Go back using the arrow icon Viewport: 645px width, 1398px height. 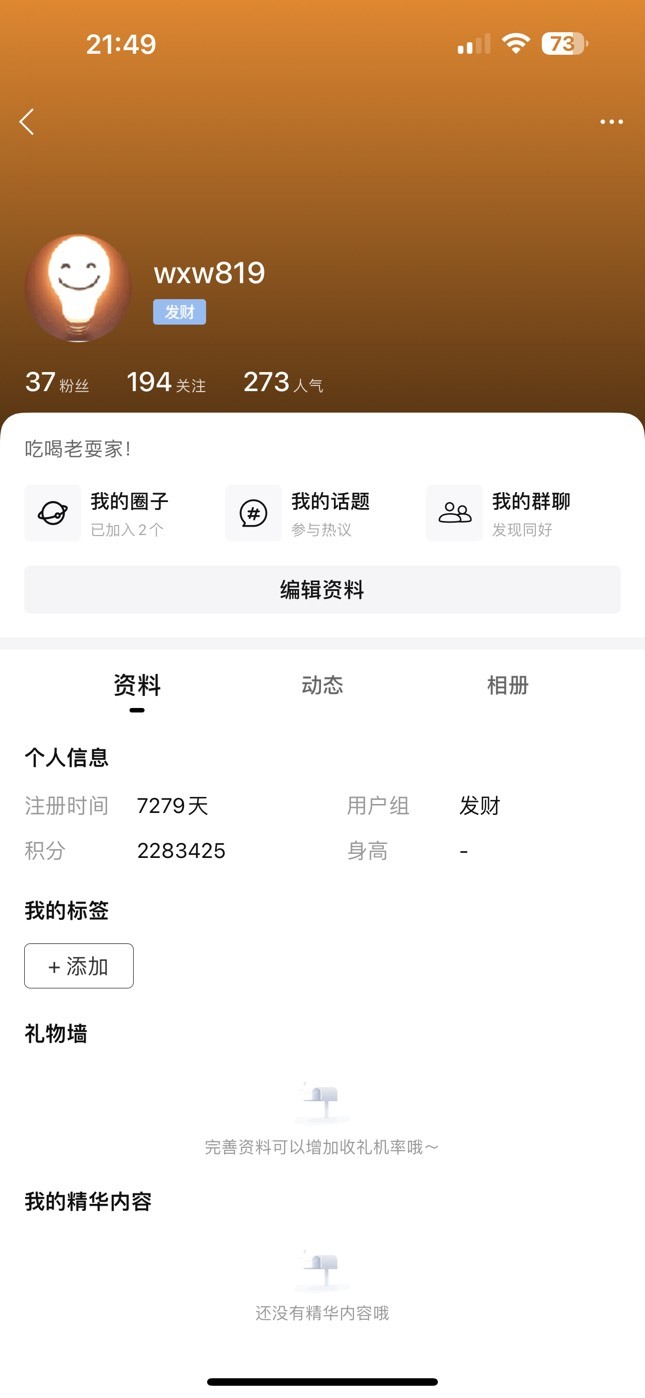pyautogui.click(x=27, y=122)
